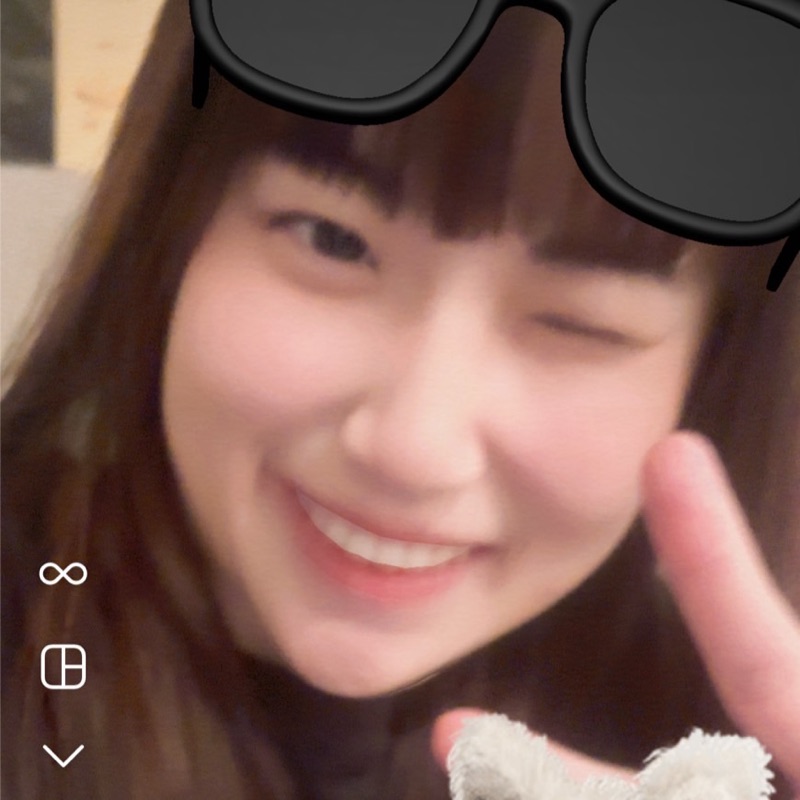Tap the down chevron under Layout

coord(63,756)
